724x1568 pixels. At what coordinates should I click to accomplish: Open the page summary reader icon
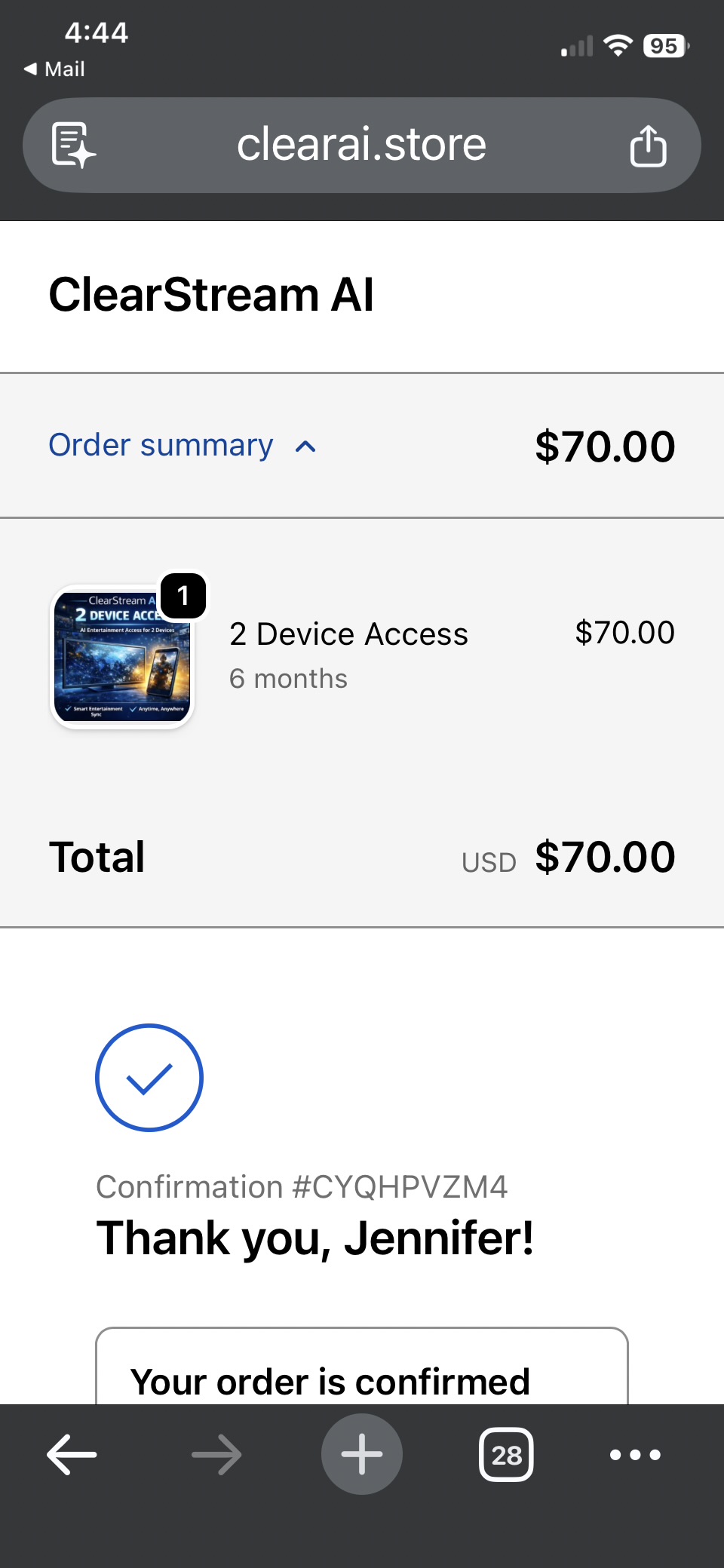73,145
